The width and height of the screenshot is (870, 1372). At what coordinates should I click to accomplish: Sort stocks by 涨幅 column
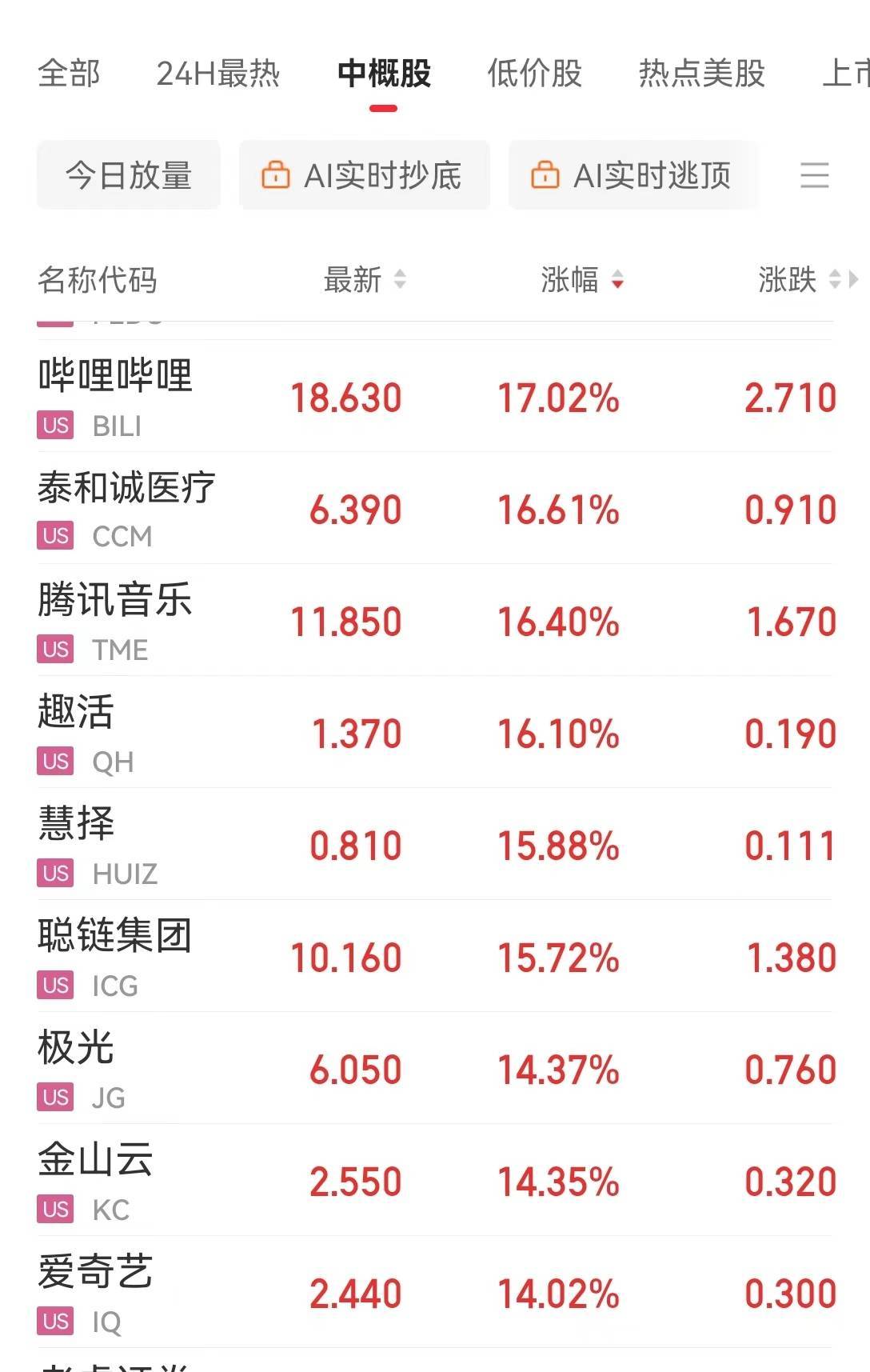coord(581,280)
